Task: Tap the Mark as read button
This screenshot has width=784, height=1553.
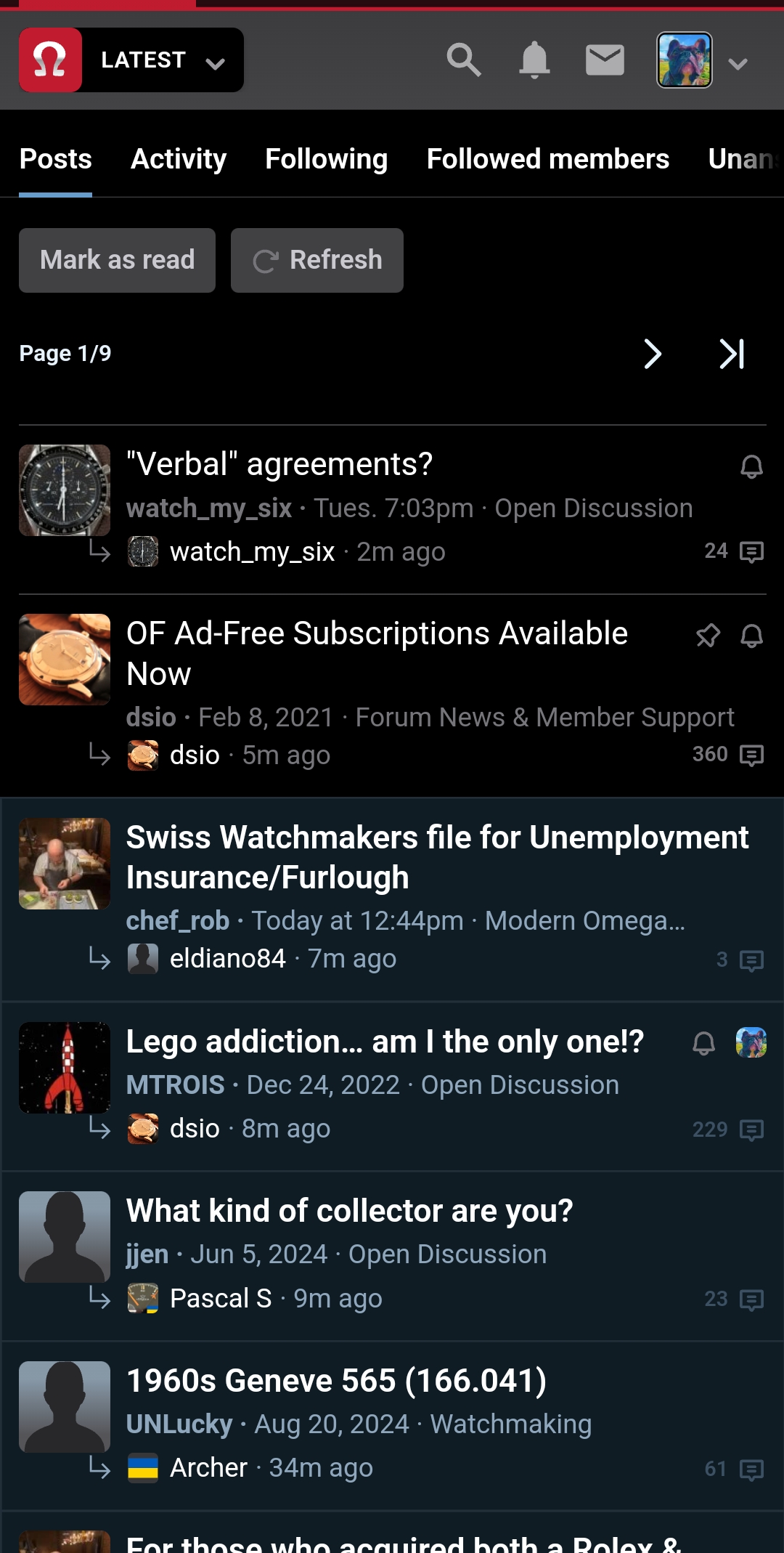Action: pyautogui.click(x=117, y=260)
